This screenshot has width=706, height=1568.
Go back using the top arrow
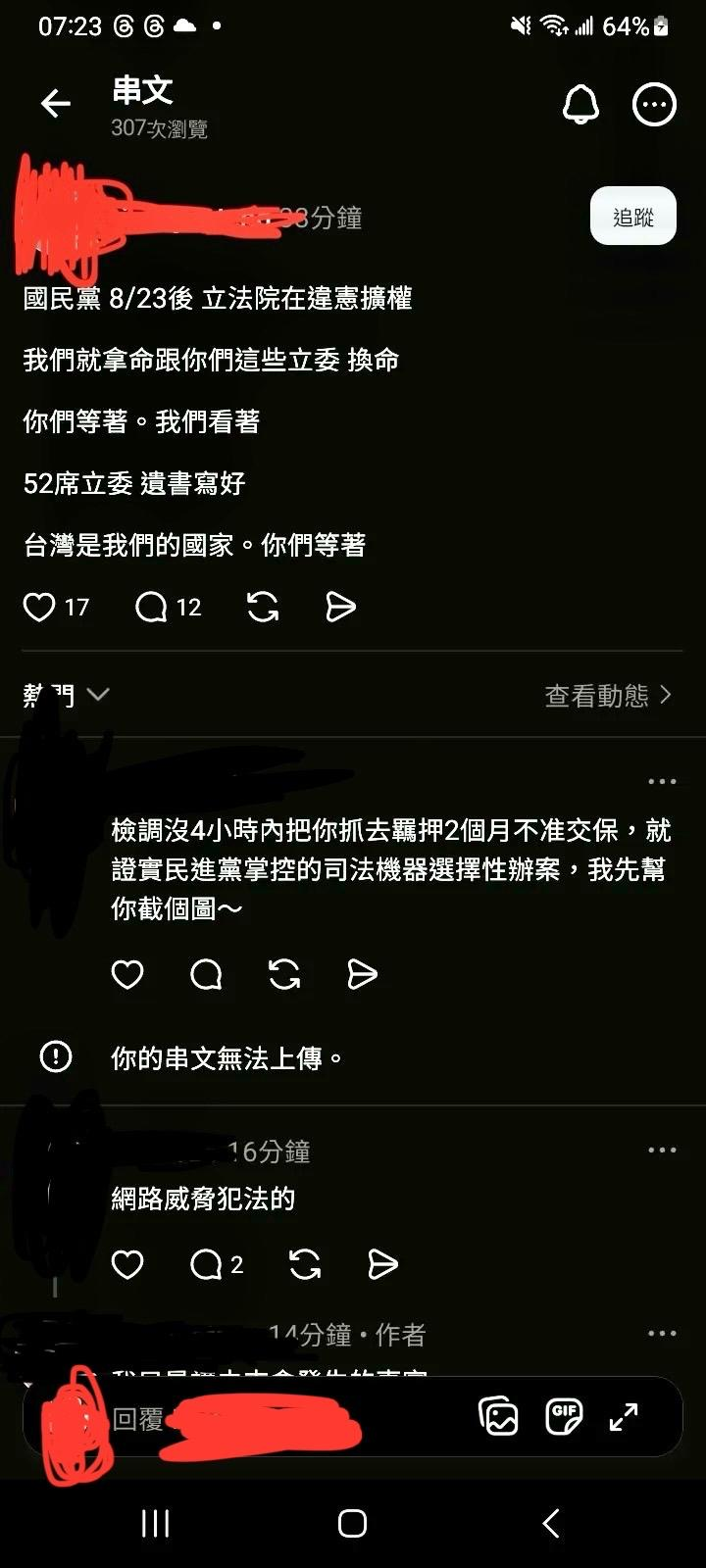click(56, 103)
